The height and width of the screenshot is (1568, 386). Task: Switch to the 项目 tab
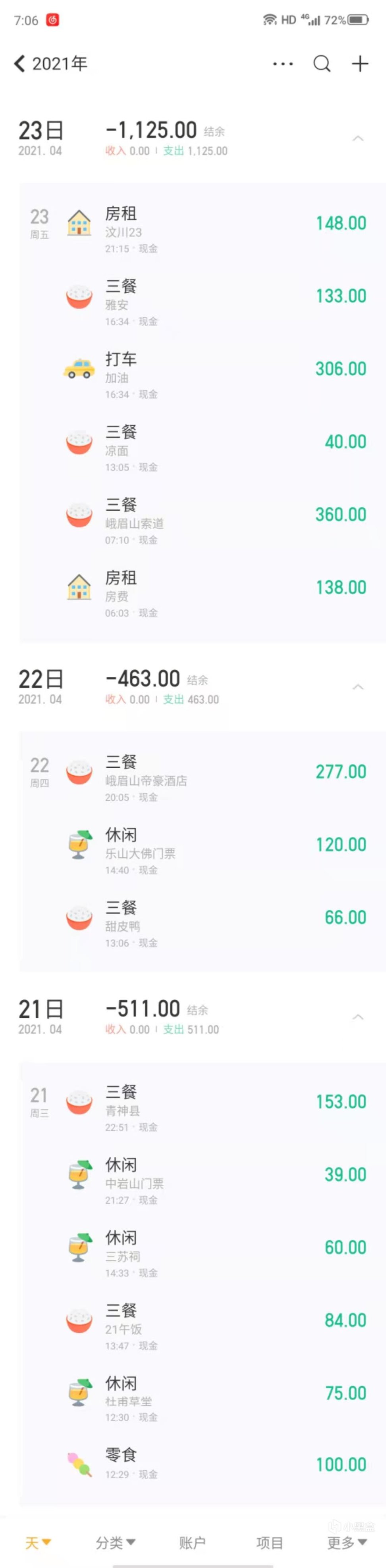[x=269, y=1543]
